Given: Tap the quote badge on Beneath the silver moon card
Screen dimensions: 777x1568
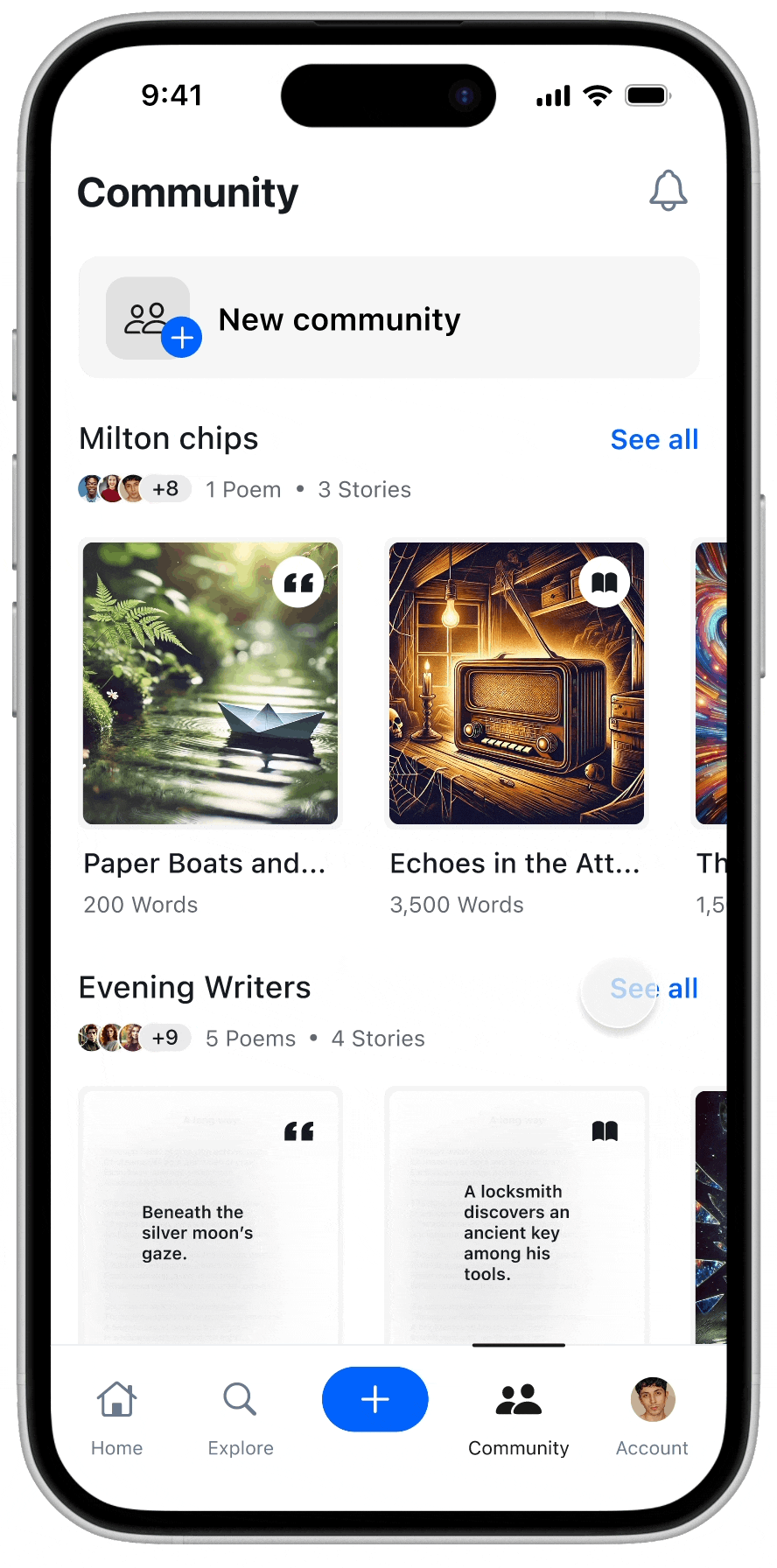Looking at the screenshot, I should (x=298, y=1130).
